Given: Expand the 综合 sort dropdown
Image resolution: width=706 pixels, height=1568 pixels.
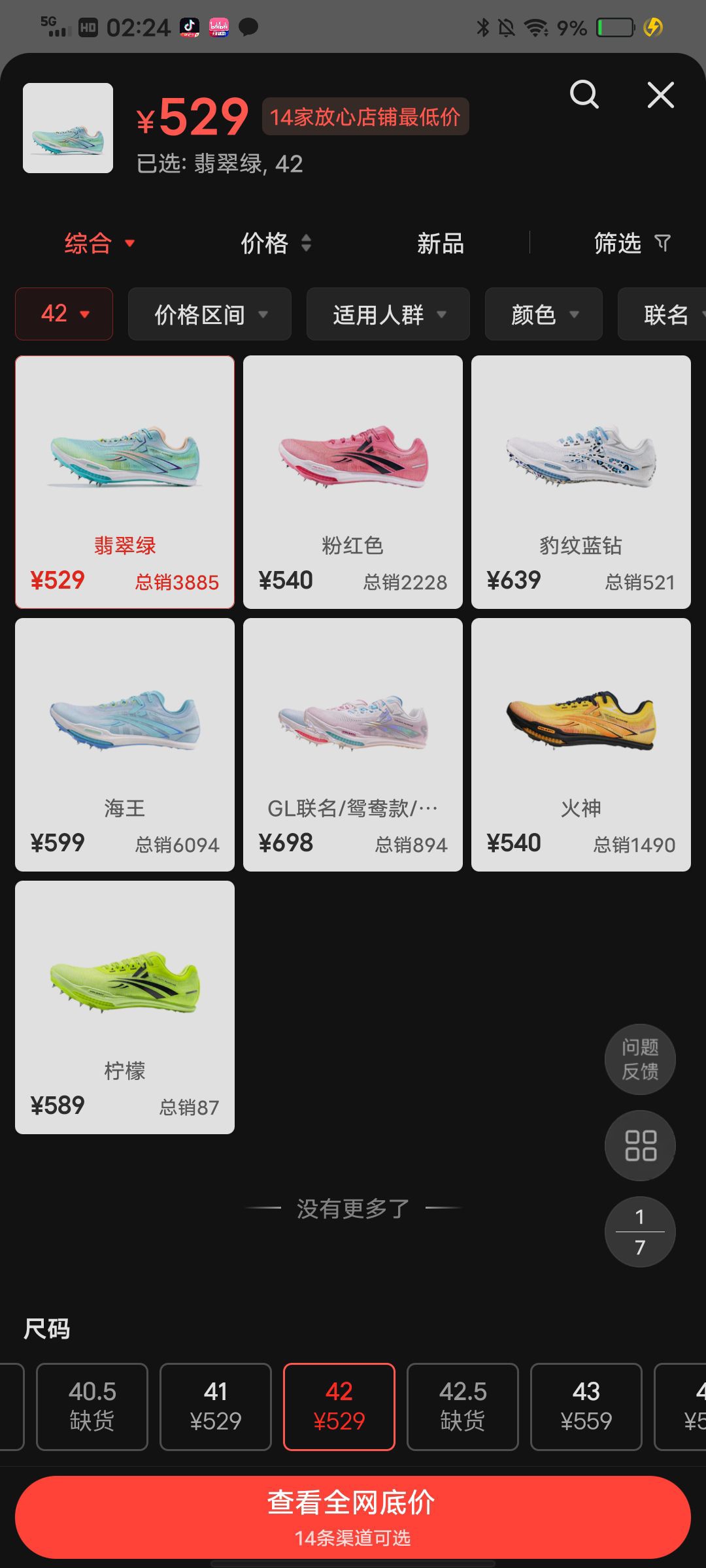Looking at the screenshot, I should [x=99, y=244].
